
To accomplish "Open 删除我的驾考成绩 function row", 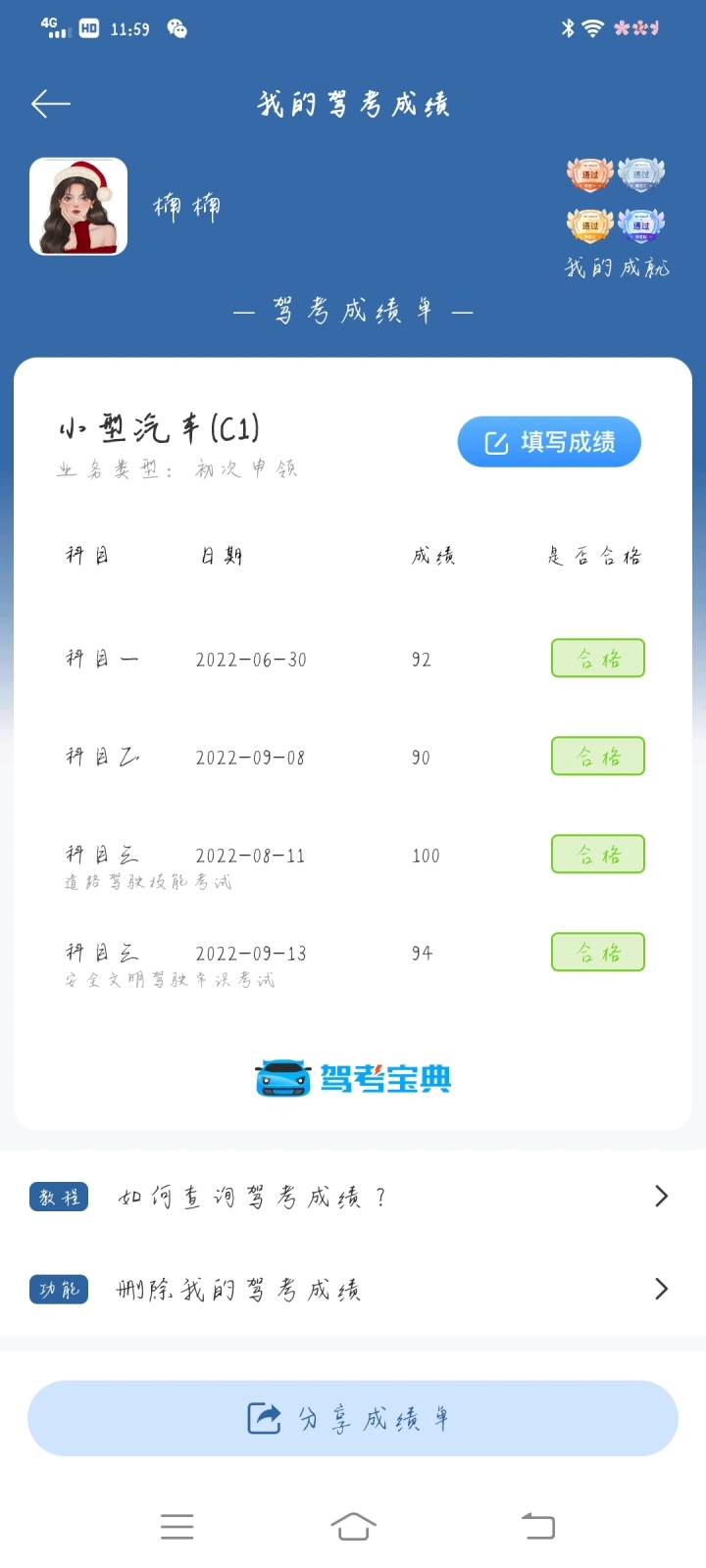I will pos(353,1290).
